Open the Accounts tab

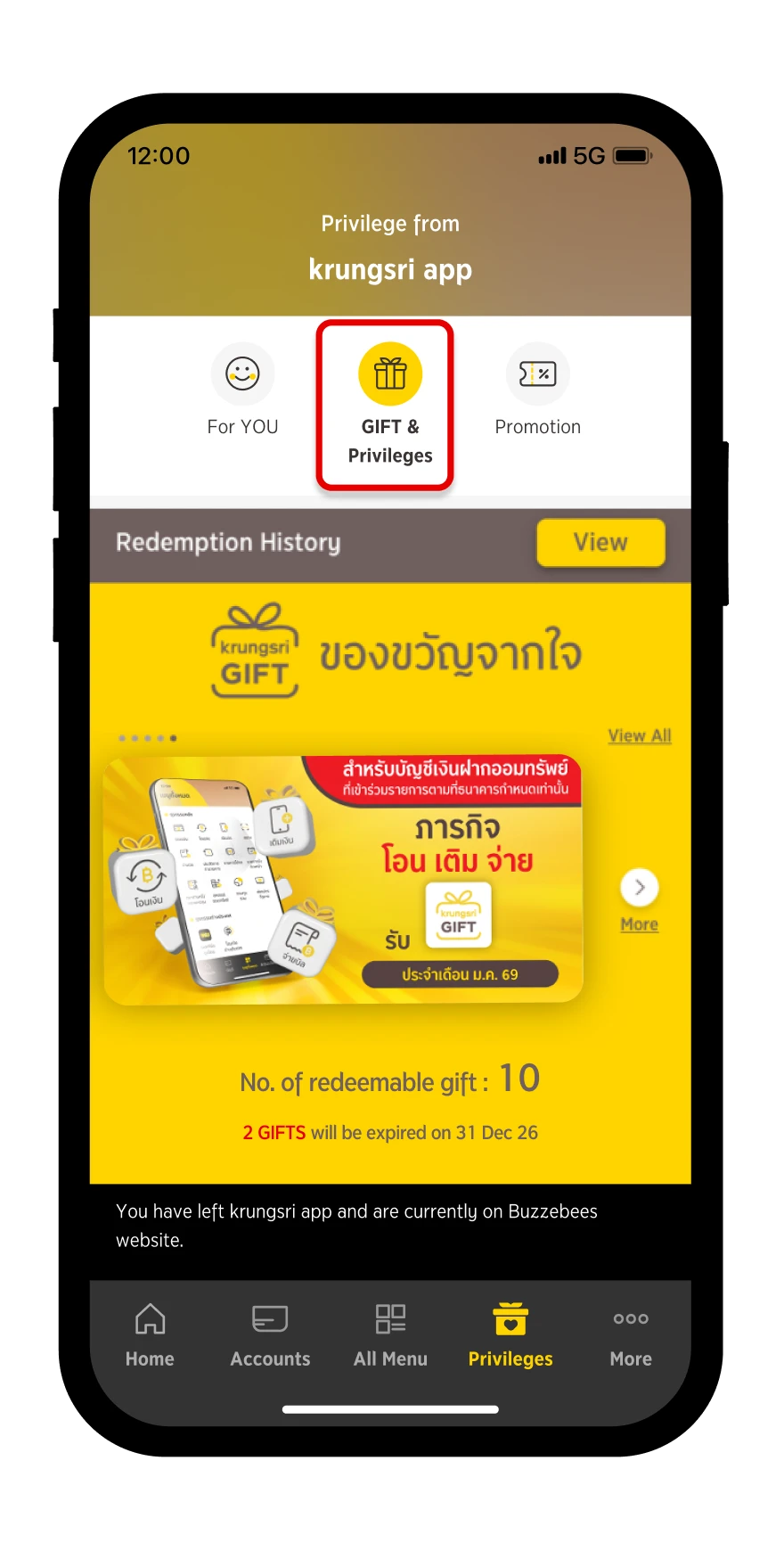(270, 1334)
